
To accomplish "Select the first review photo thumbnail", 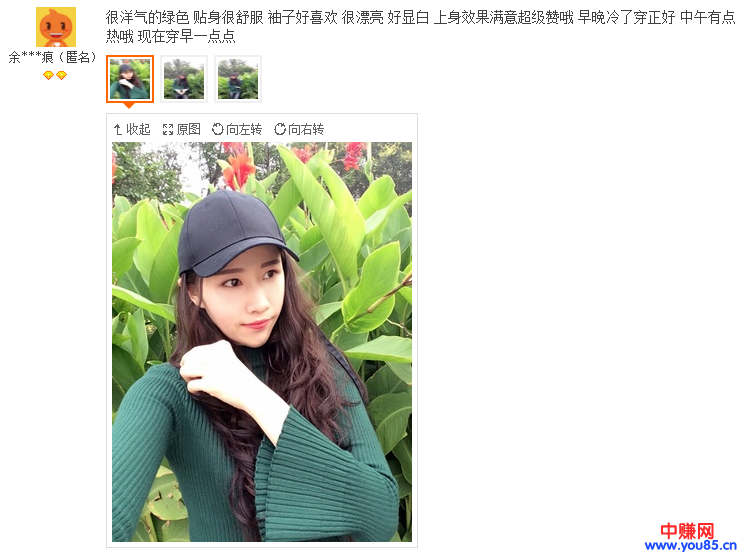I will tap(130, 79).
